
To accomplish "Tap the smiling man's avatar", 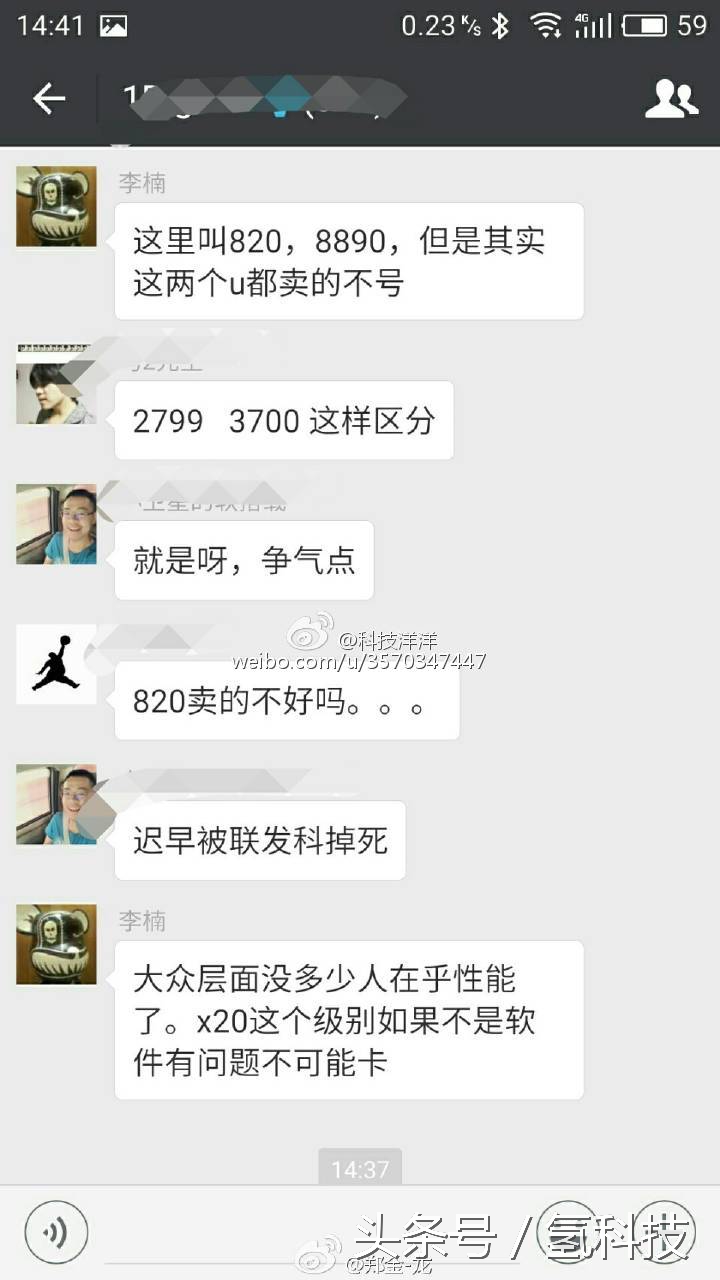I will [x=55, y=522].
